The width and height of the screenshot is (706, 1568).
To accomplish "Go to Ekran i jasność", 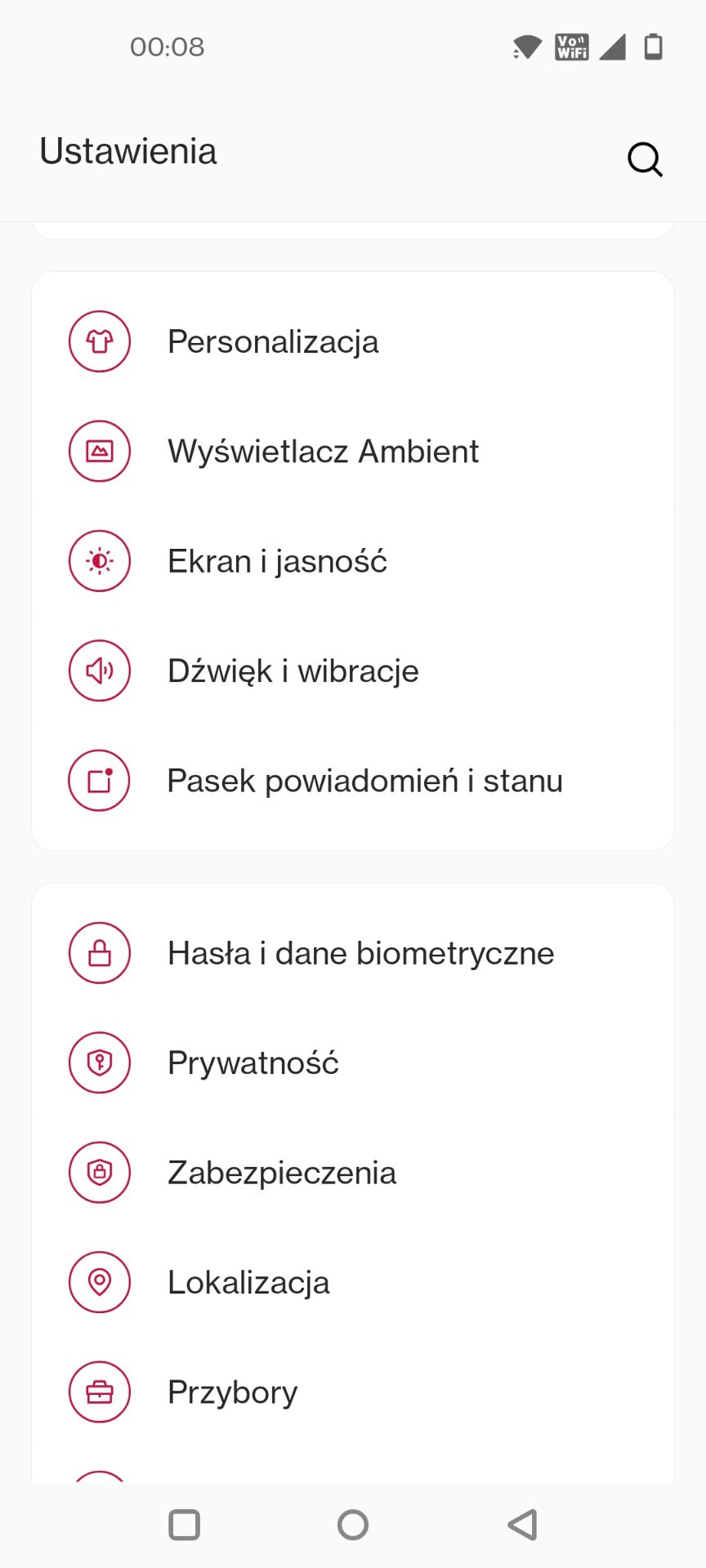I will 277,561.
